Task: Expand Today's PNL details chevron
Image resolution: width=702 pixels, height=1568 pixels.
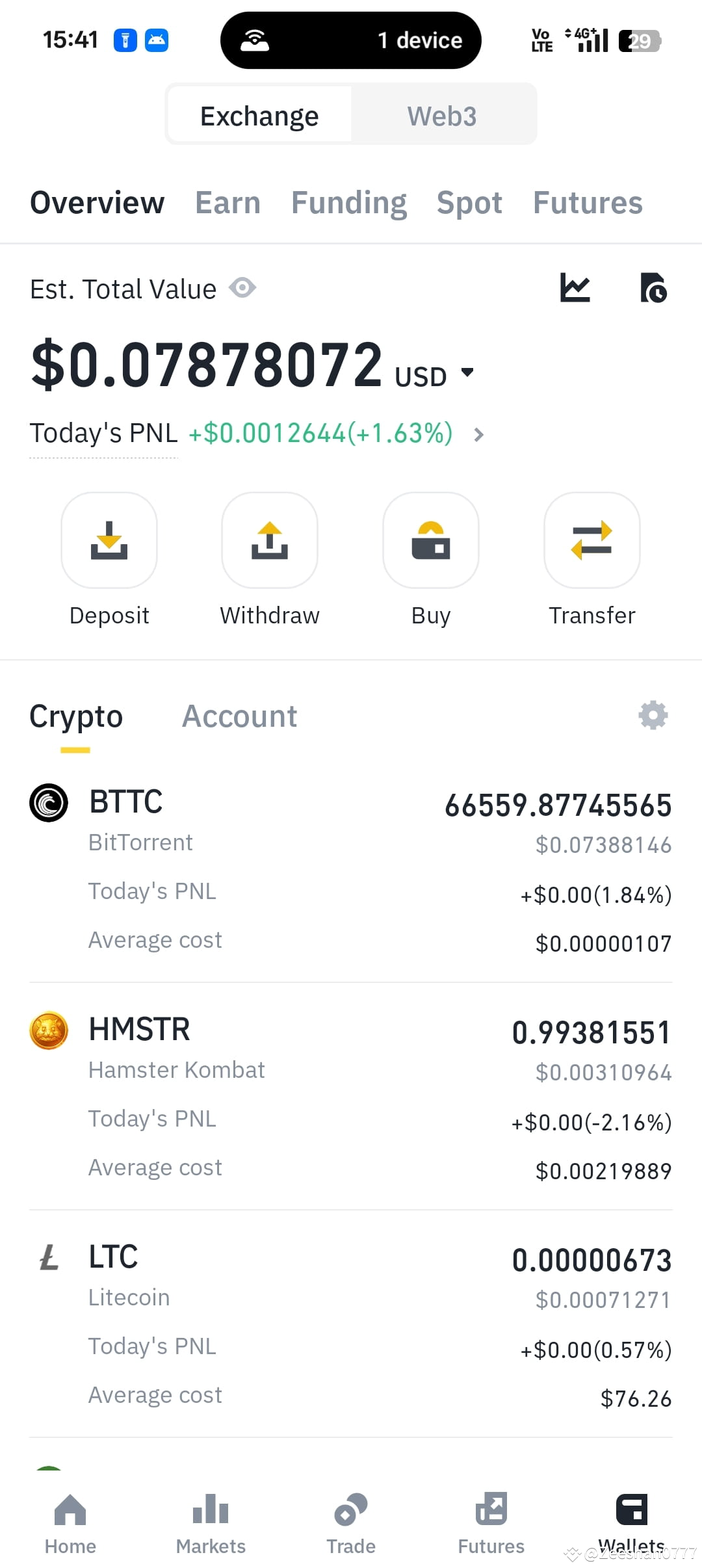Action: (479, 434)
